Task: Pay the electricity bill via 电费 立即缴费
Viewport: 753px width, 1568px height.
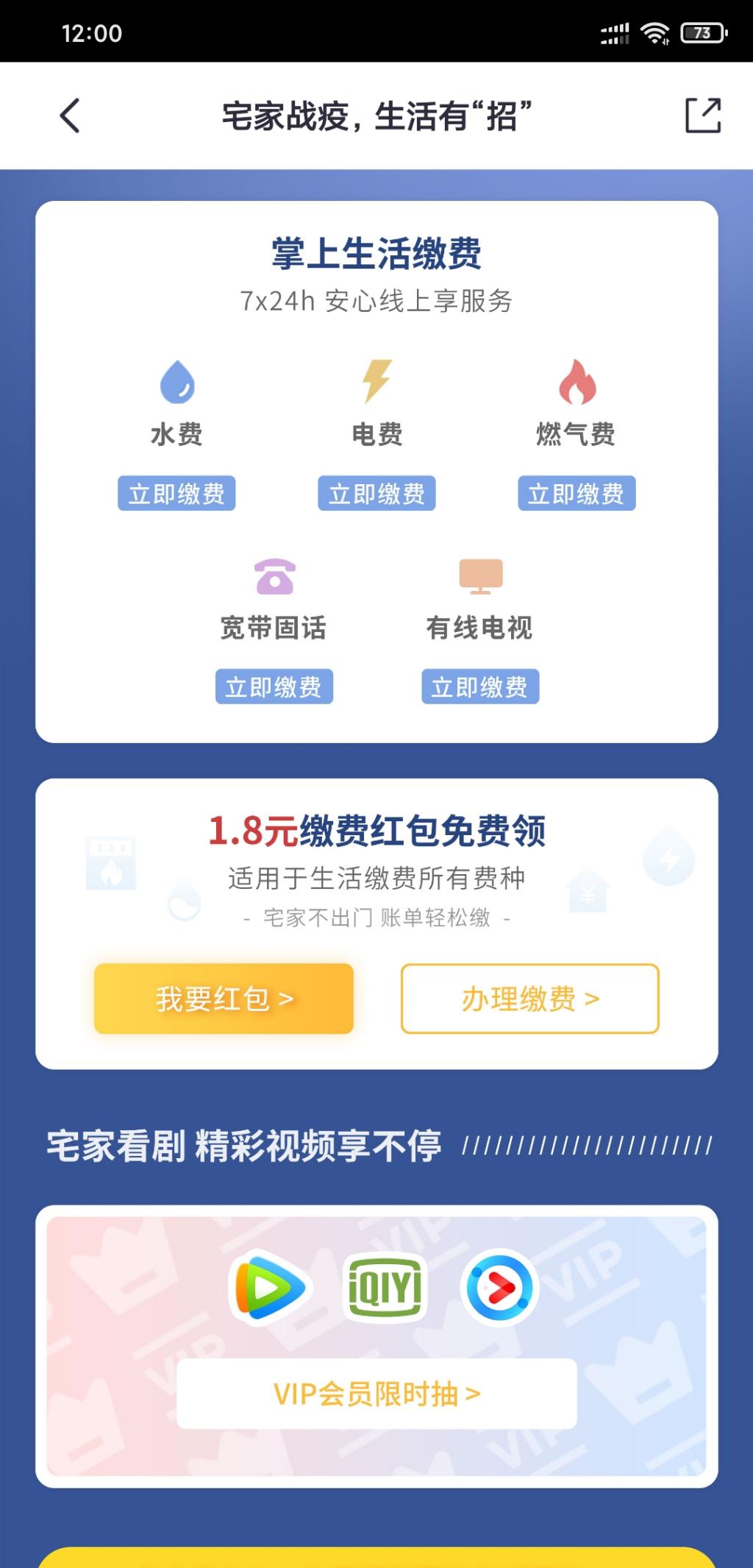Action: tap(376, 493)
